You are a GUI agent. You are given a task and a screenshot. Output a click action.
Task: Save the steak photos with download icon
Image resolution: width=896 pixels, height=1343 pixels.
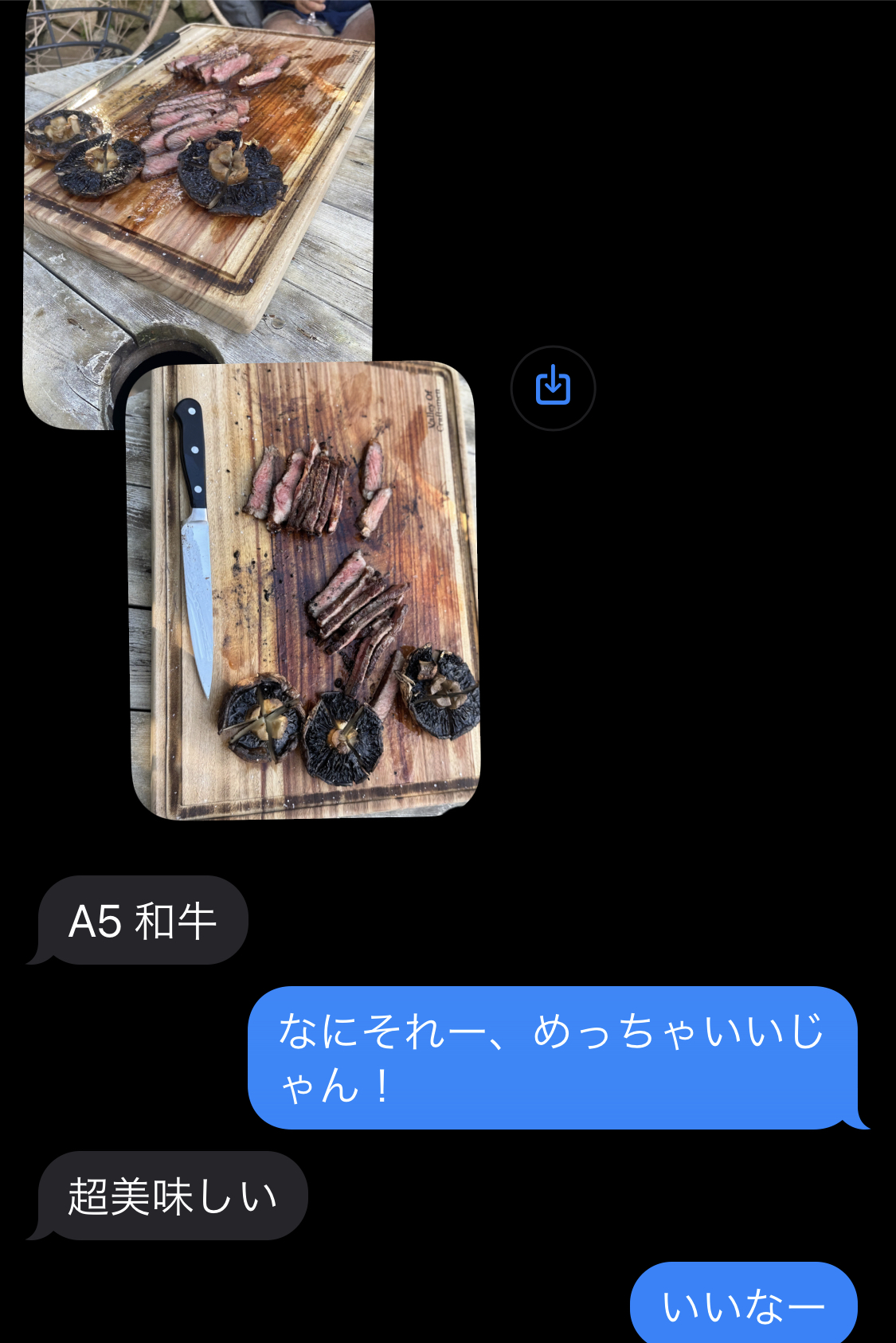[553, 388]
